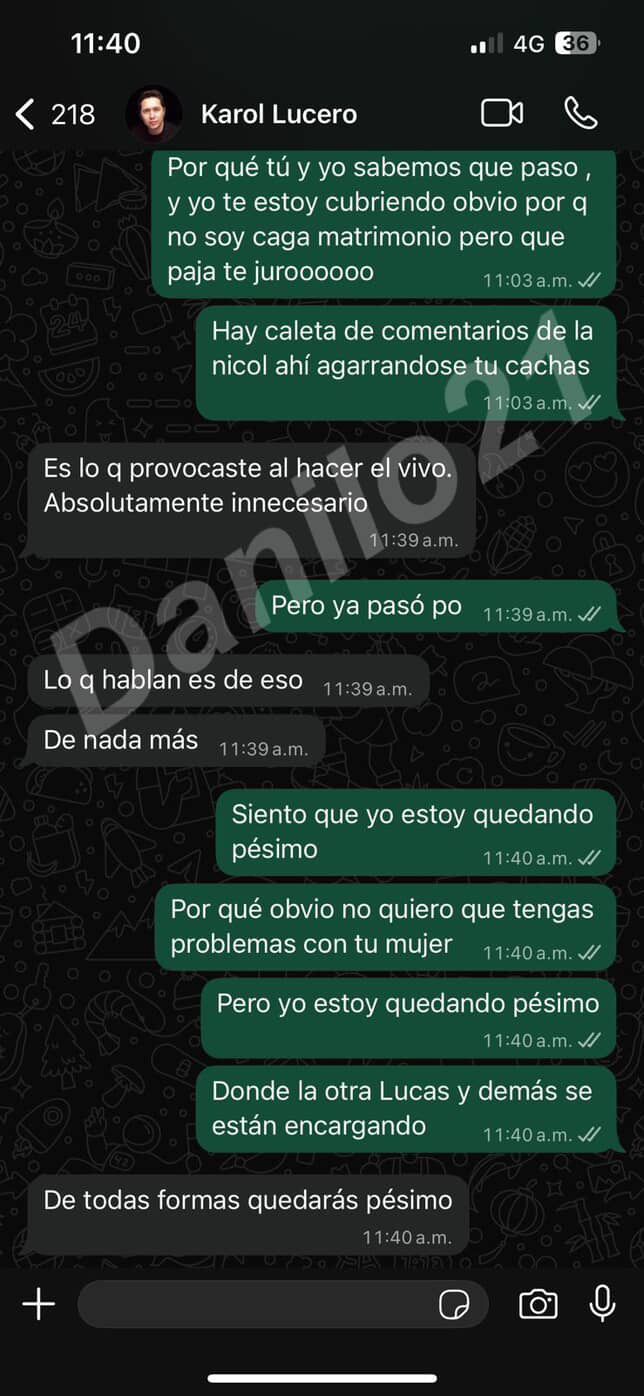Tap the microphone to record a voice message
Image resolution: width=644 pixels, height=1396 pixels.
coord(602,1304)
